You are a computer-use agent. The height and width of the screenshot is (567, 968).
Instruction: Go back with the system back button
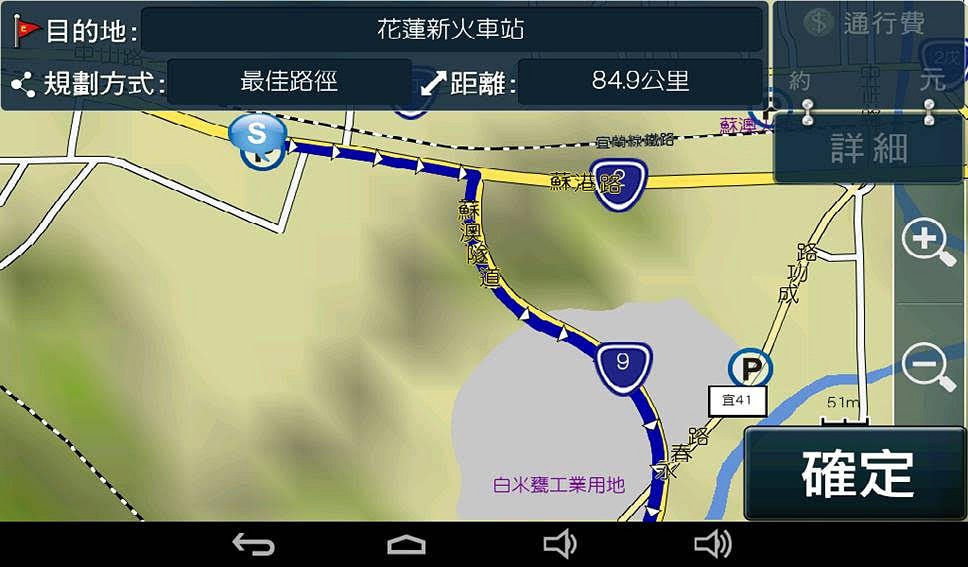click(x=254, y=544)
